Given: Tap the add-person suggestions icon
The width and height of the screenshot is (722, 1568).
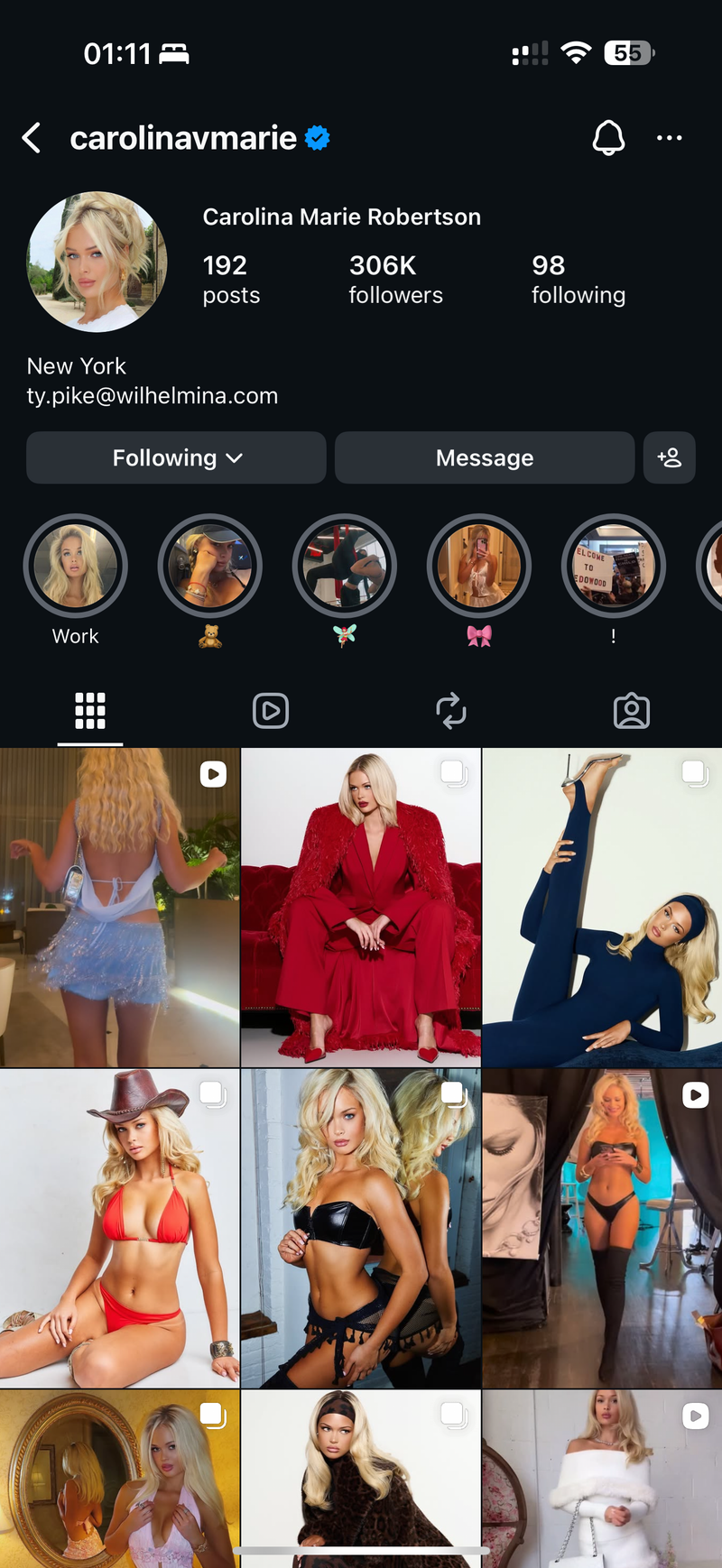Looking at the screenshot, I should coord(669,457).
